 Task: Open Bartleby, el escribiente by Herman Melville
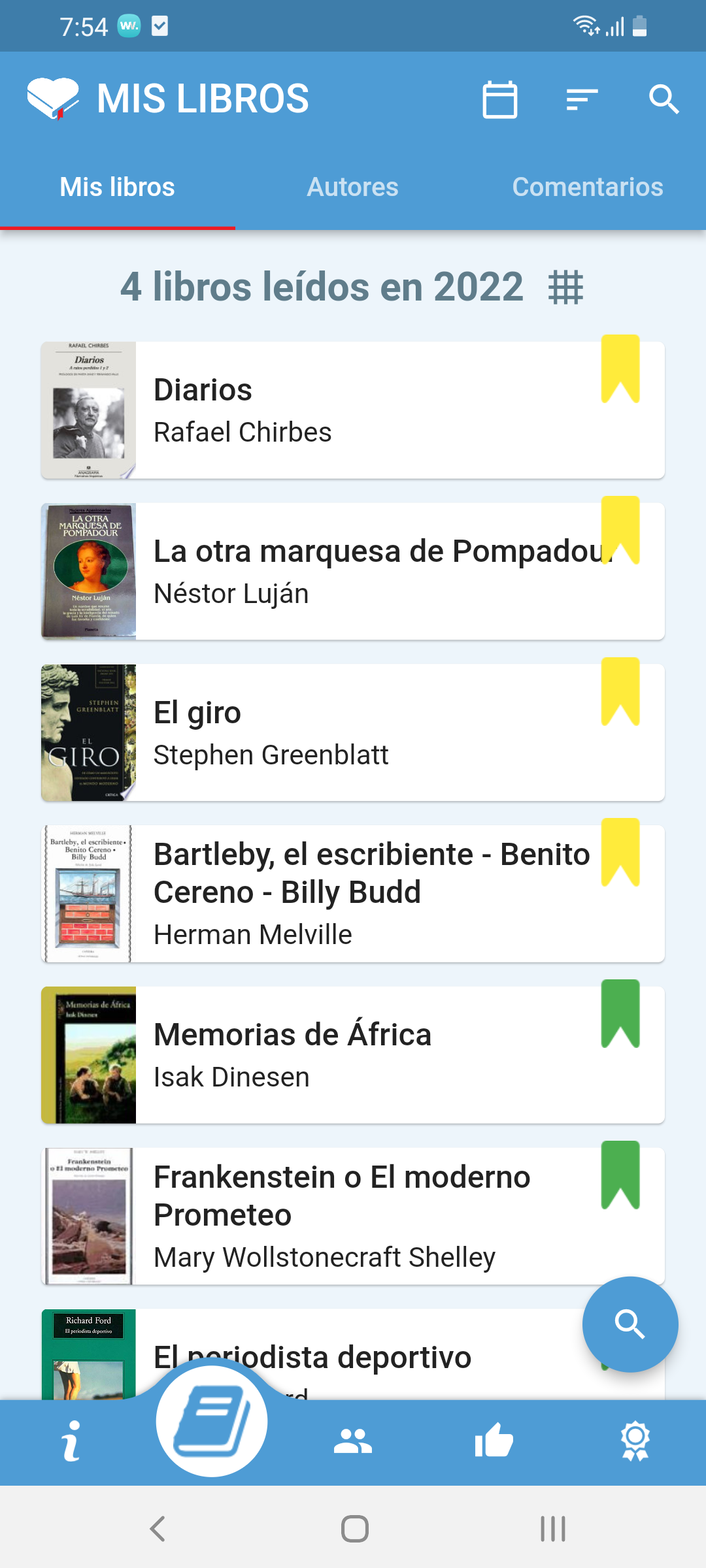tap(353, 894)
